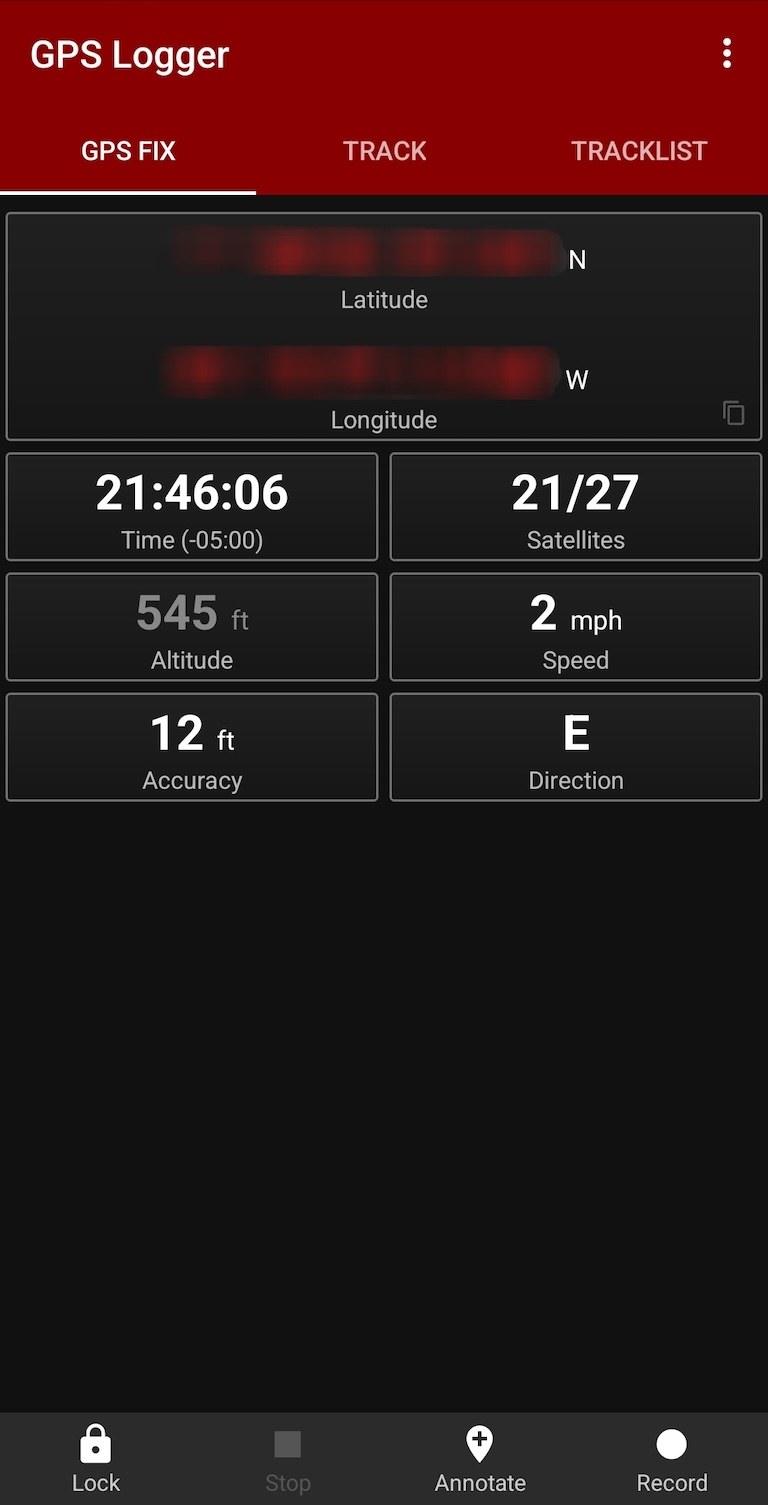Select the GPS FIX tab
Image resolution: width=768 pixels, height=1505 pixels.
128,150
